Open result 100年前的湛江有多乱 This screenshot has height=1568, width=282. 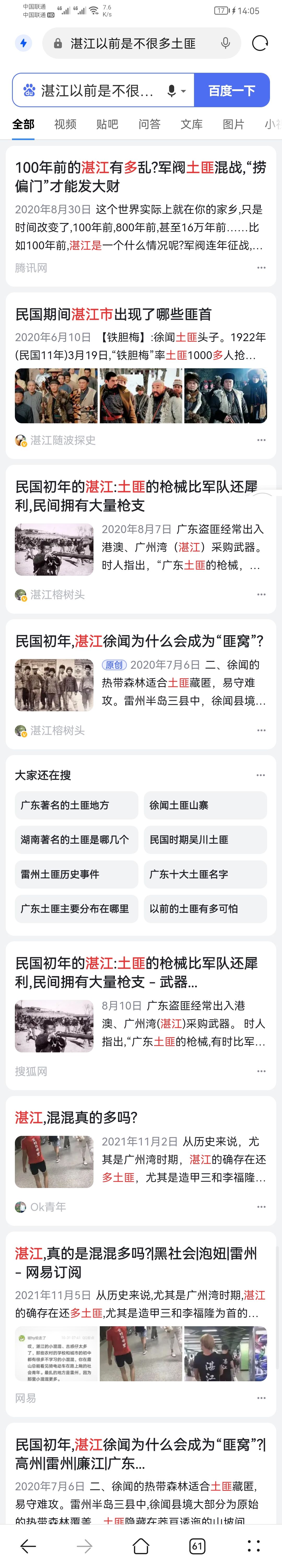140,177
